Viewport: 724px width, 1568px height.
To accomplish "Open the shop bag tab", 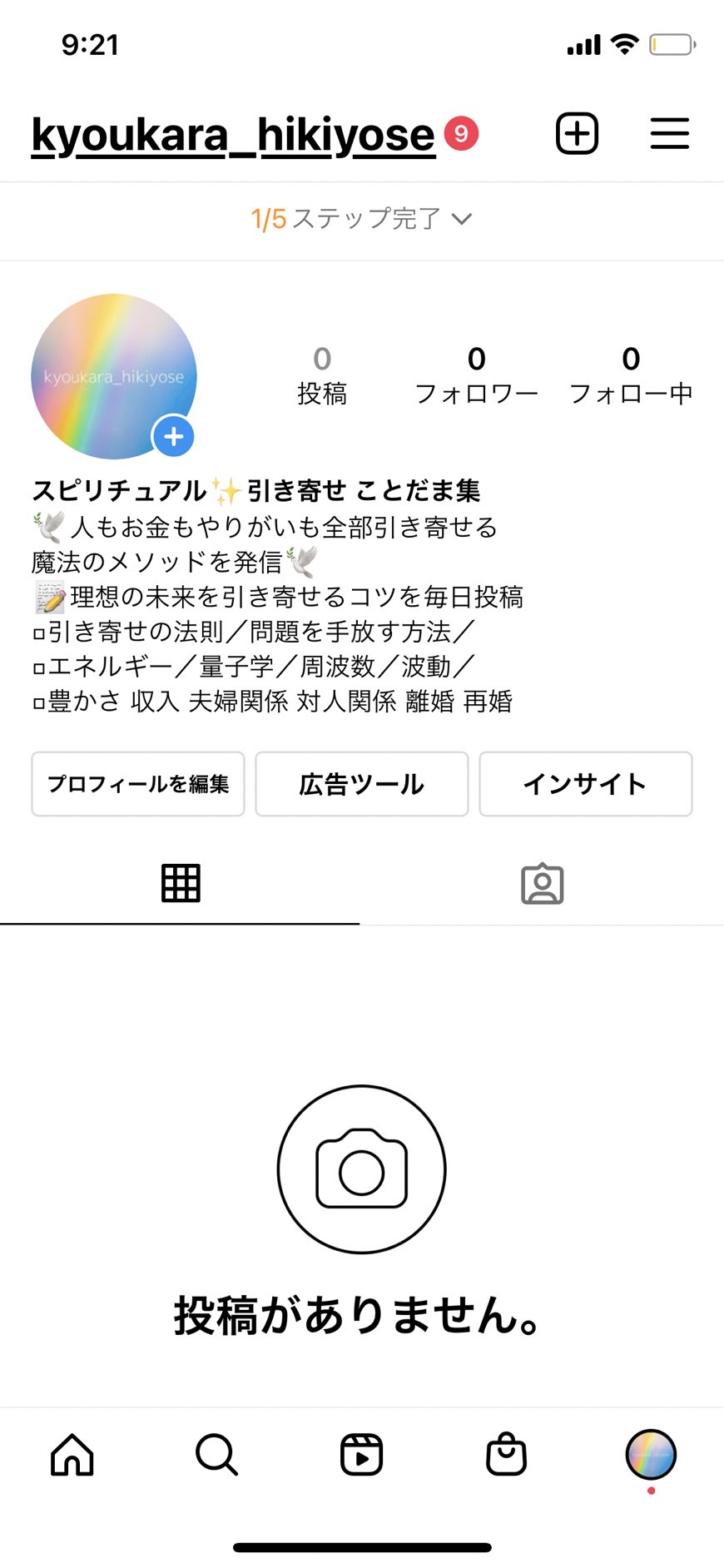I will click(507, 1454).
